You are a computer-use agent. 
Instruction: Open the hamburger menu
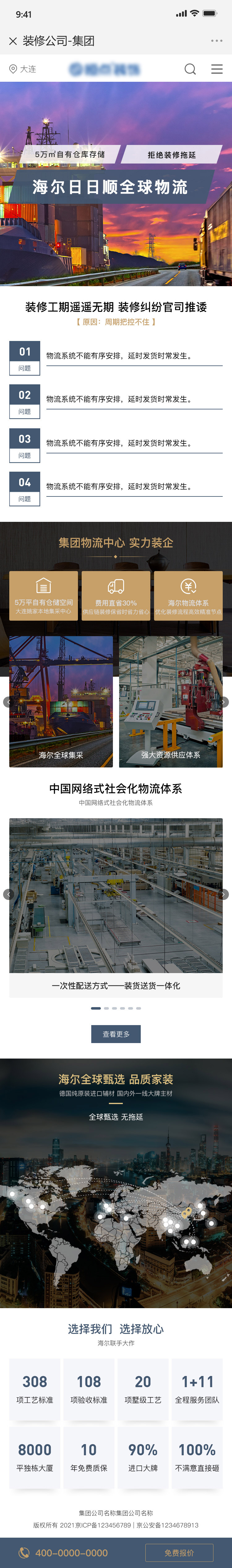(x=217, y=69)
